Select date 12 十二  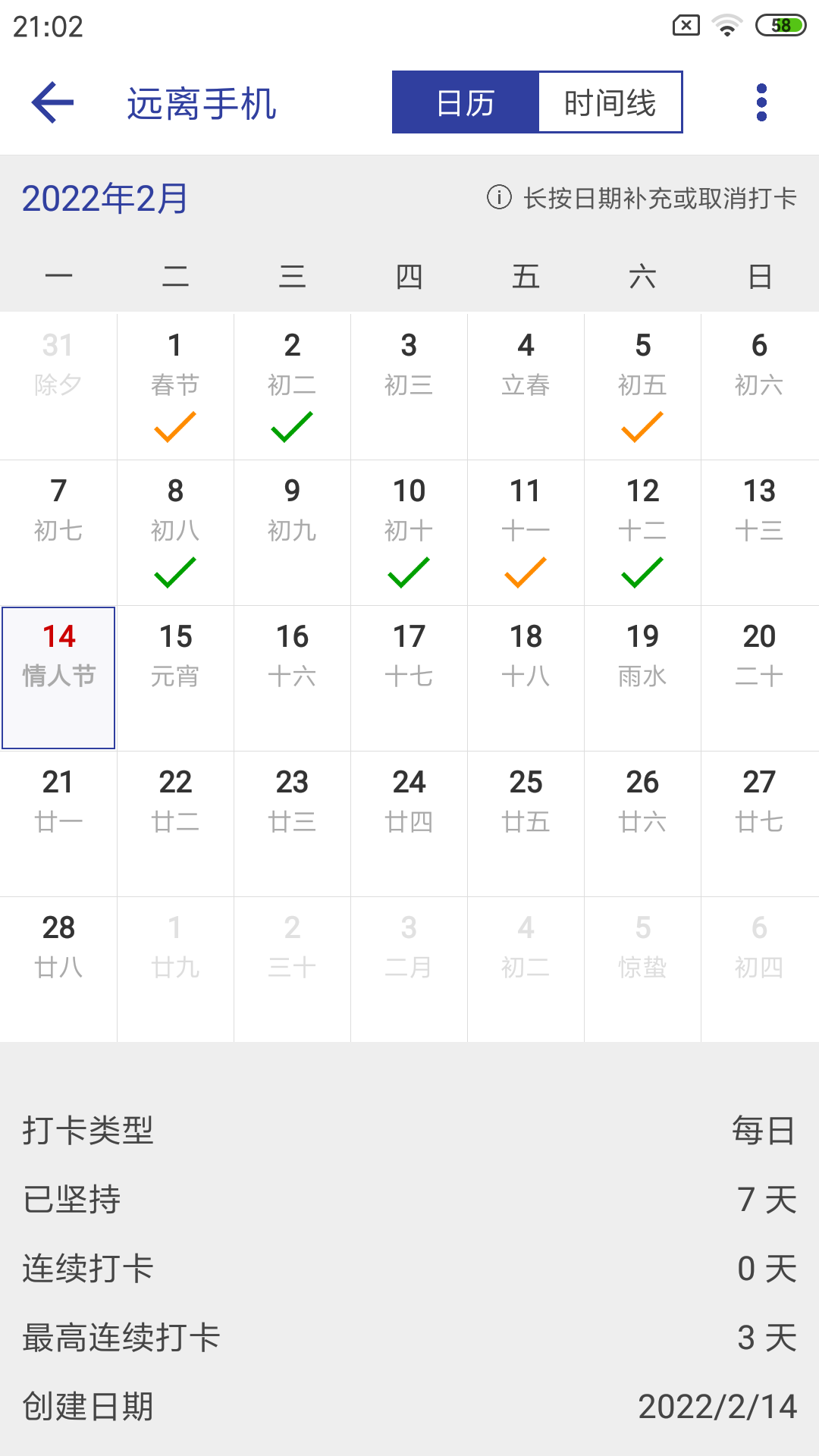click(642, 532)
